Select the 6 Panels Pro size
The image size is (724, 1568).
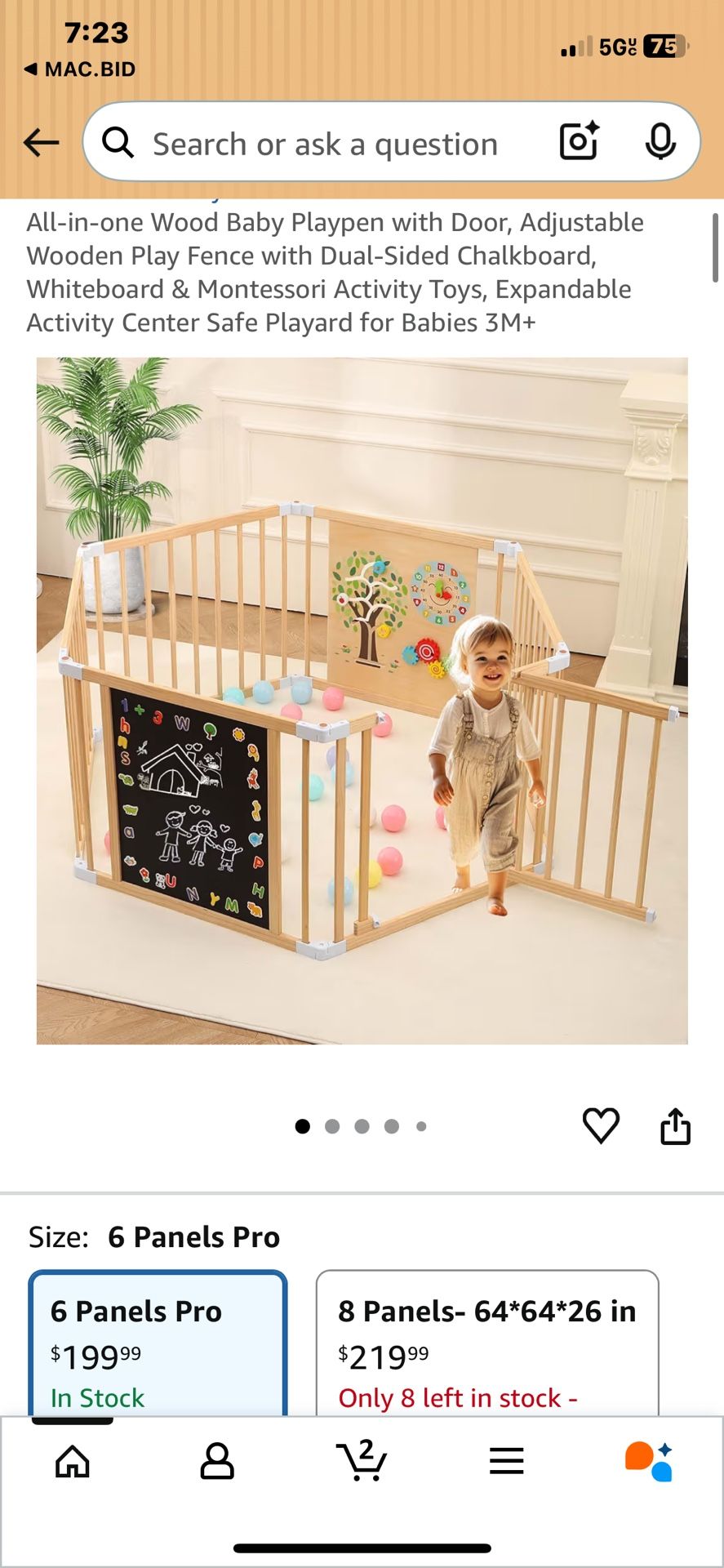158,1343
